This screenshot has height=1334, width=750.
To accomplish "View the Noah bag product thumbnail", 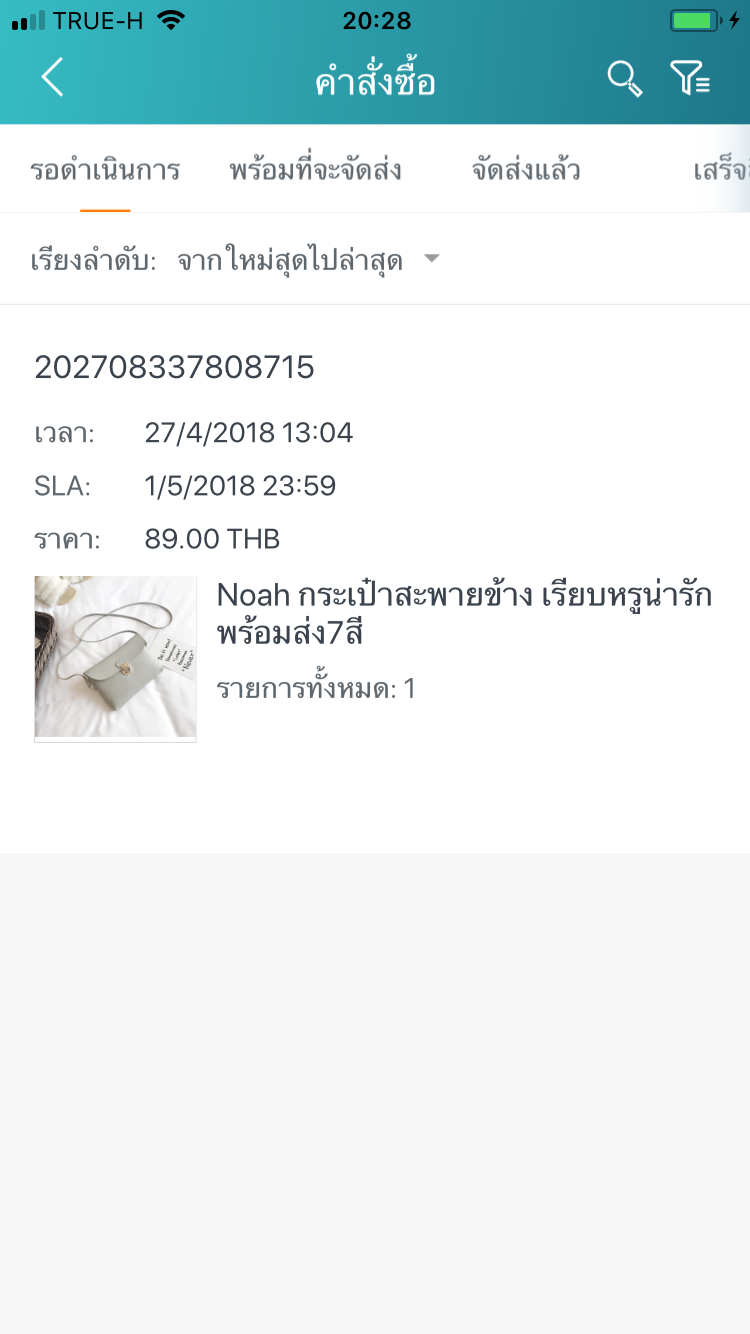I will coord(115,657).
